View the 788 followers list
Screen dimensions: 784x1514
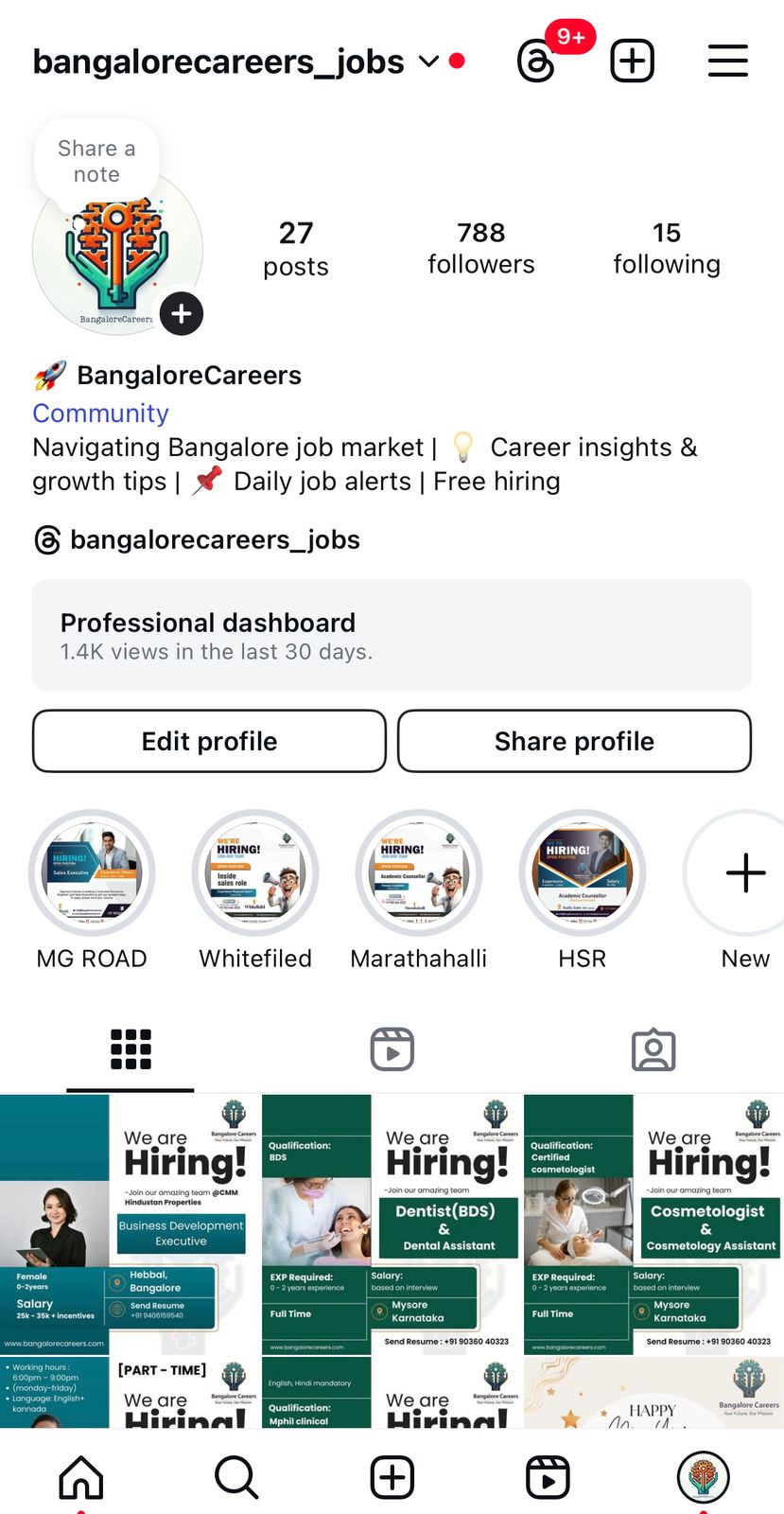pyautogui.click(x=480, y=248)
